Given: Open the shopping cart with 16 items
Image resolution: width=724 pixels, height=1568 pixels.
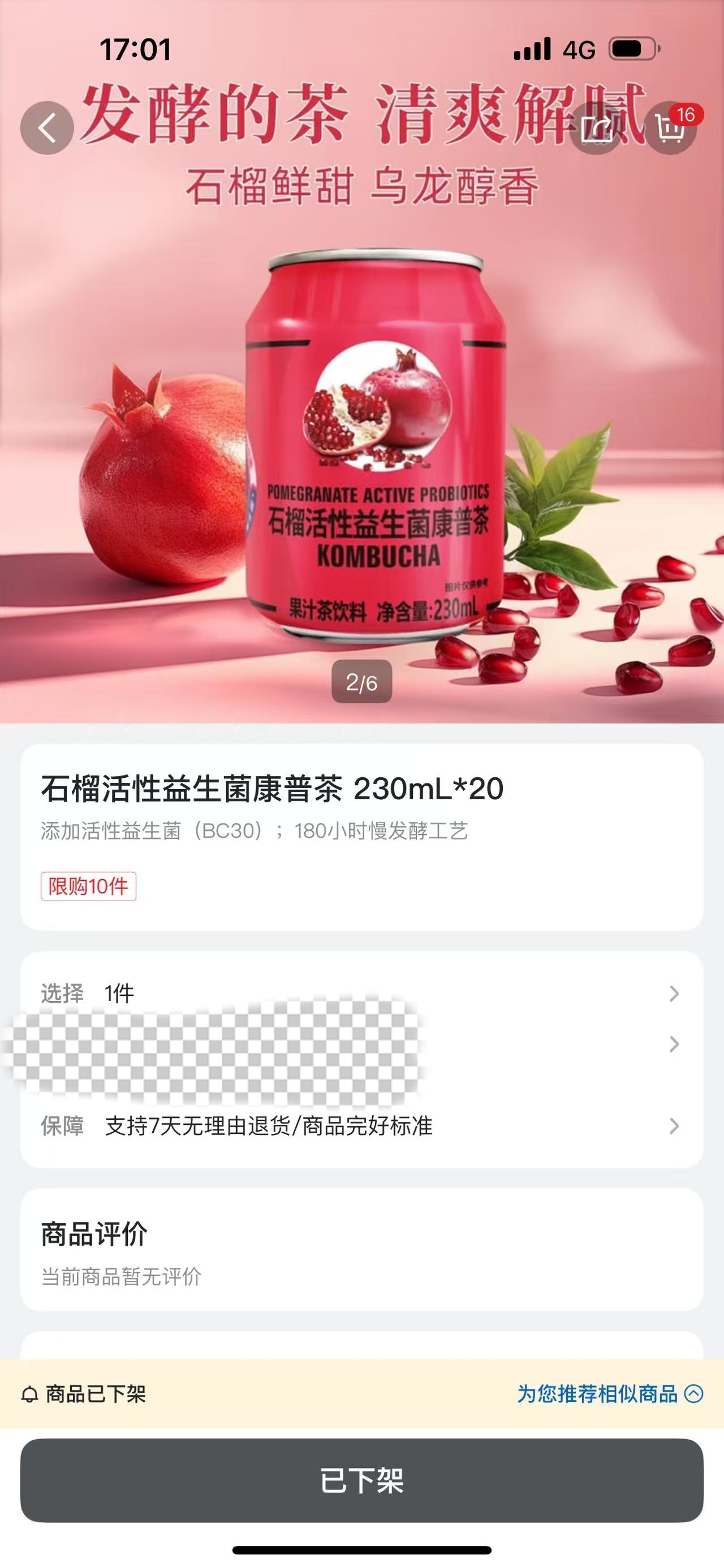Looking at the screenshot, I should click(x=670, y=128).
